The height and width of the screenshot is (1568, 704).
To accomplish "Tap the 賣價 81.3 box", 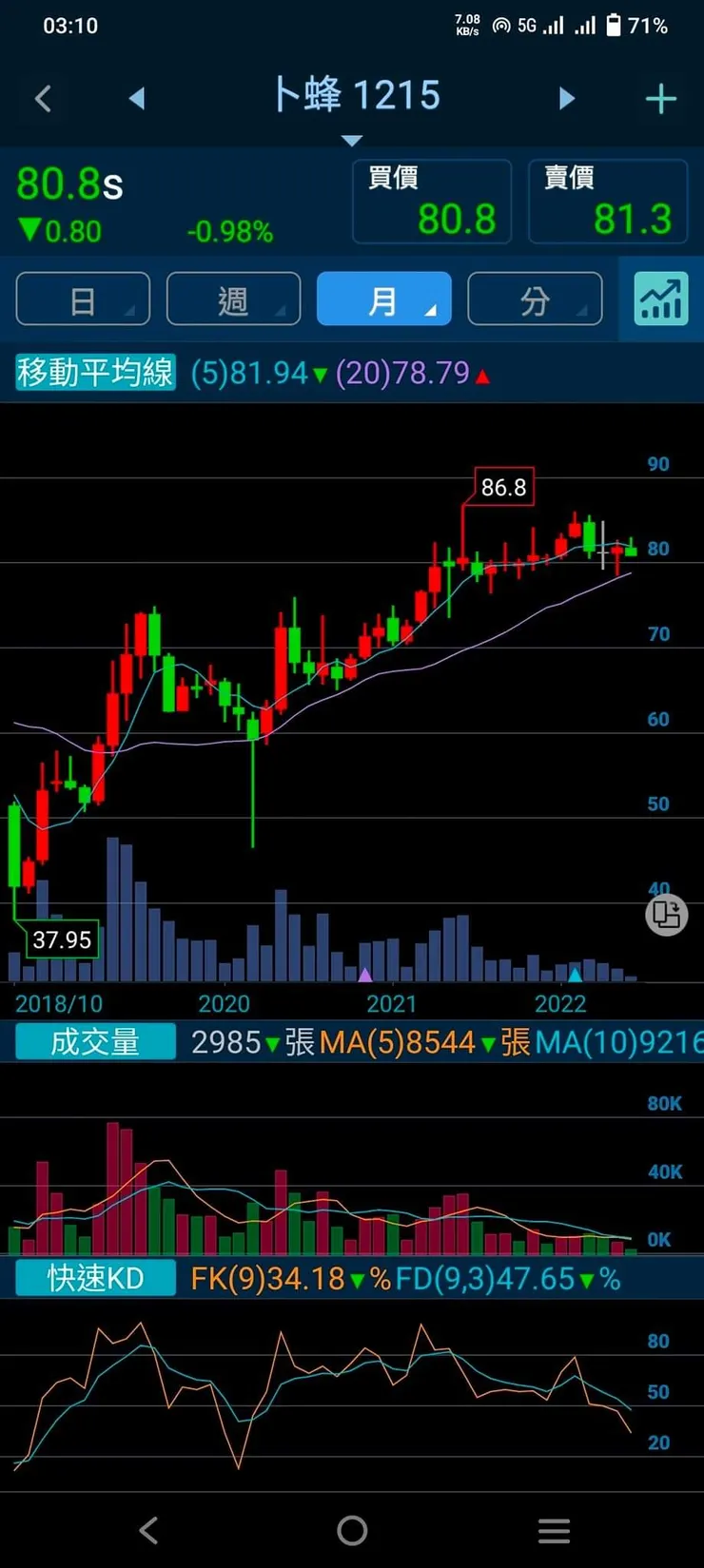I will pos(607,202).
